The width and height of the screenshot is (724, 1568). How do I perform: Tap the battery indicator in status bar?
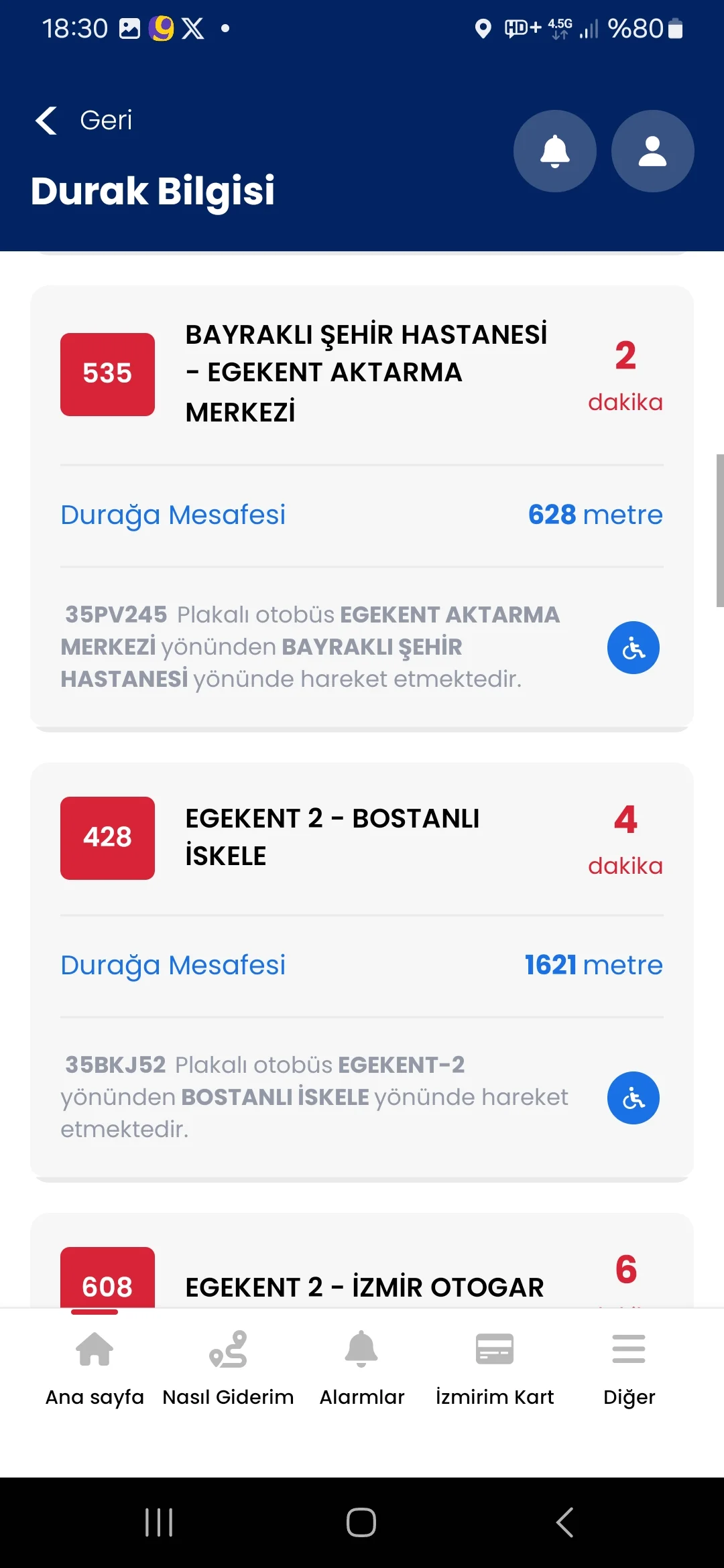tap(674, 29)
